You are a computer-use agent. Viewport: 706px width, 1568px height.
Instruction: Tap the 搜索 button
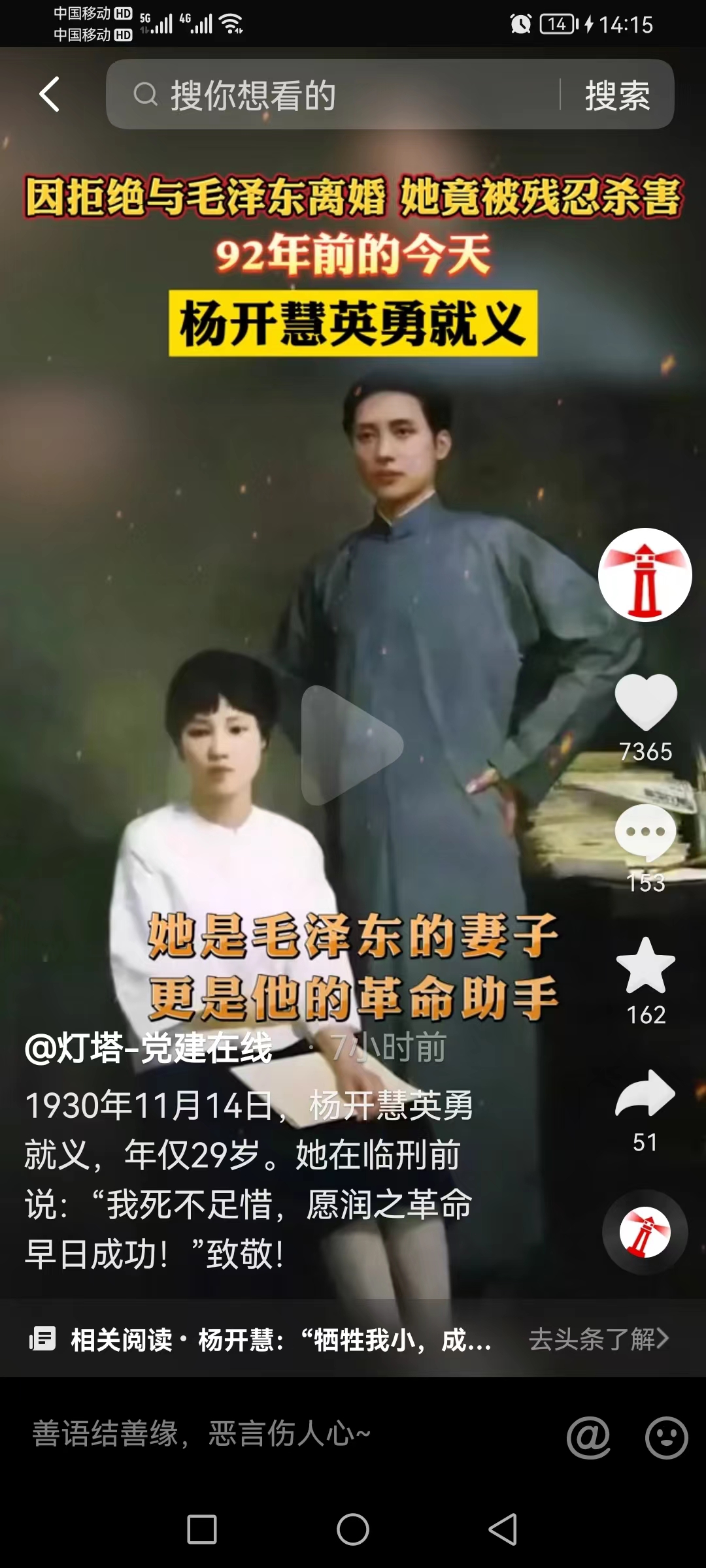click(617, 95)
